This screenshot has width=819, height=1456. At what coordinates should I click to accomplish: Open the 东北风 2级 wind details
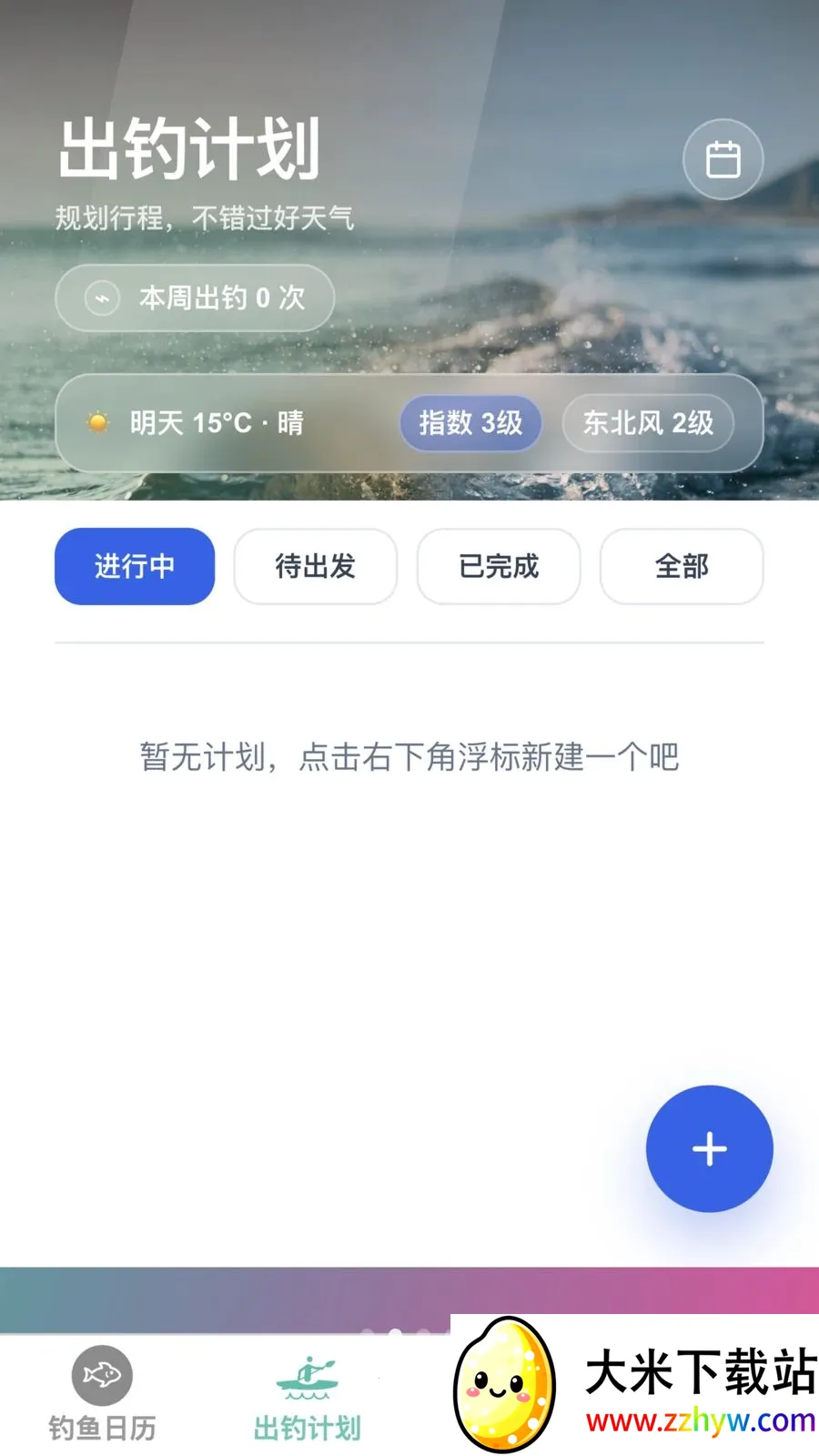click(x=648, y=422)
